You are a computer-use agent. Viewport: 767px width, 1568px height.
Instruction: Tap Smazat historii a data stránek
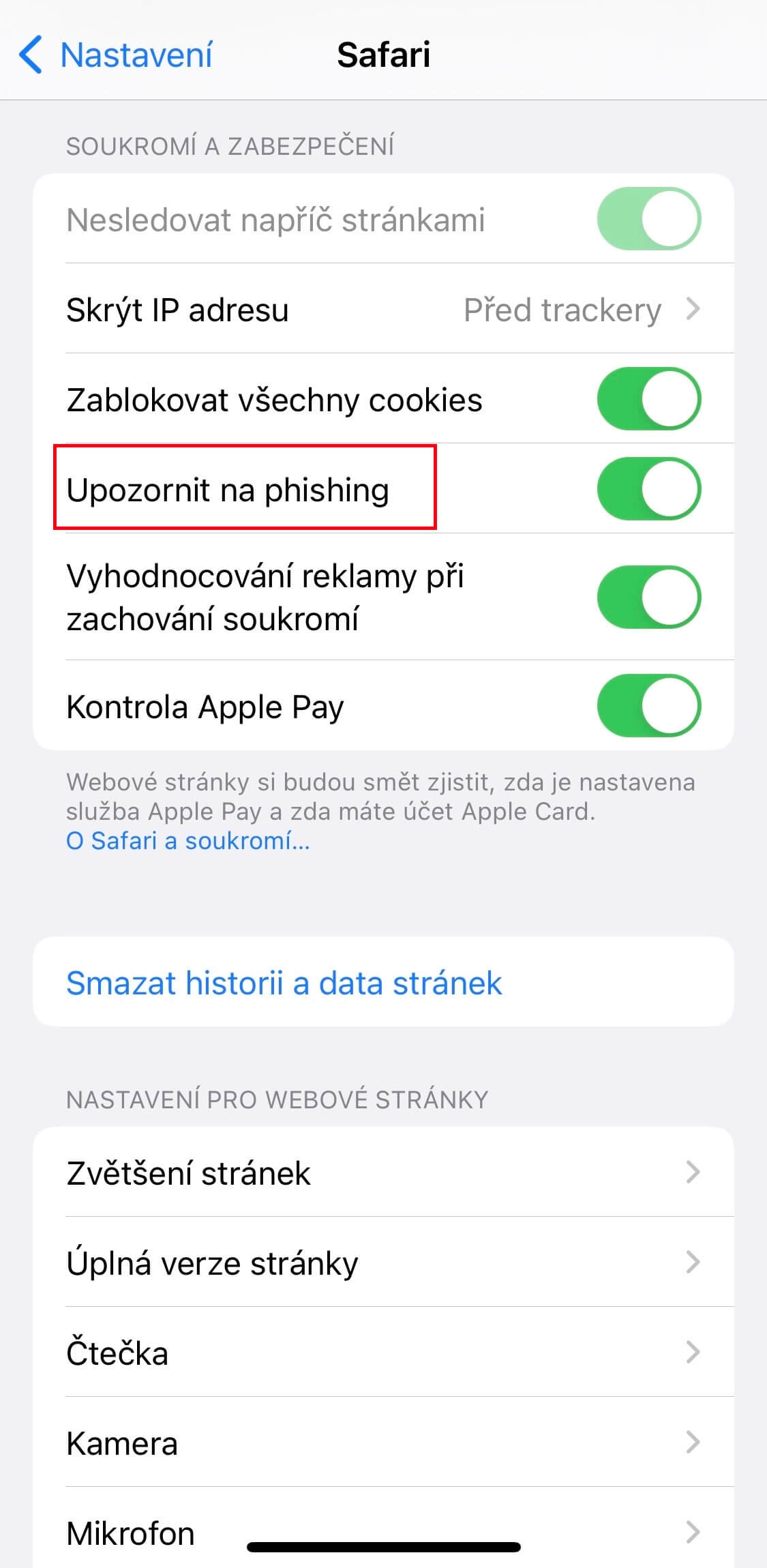(x=383, y=982)
